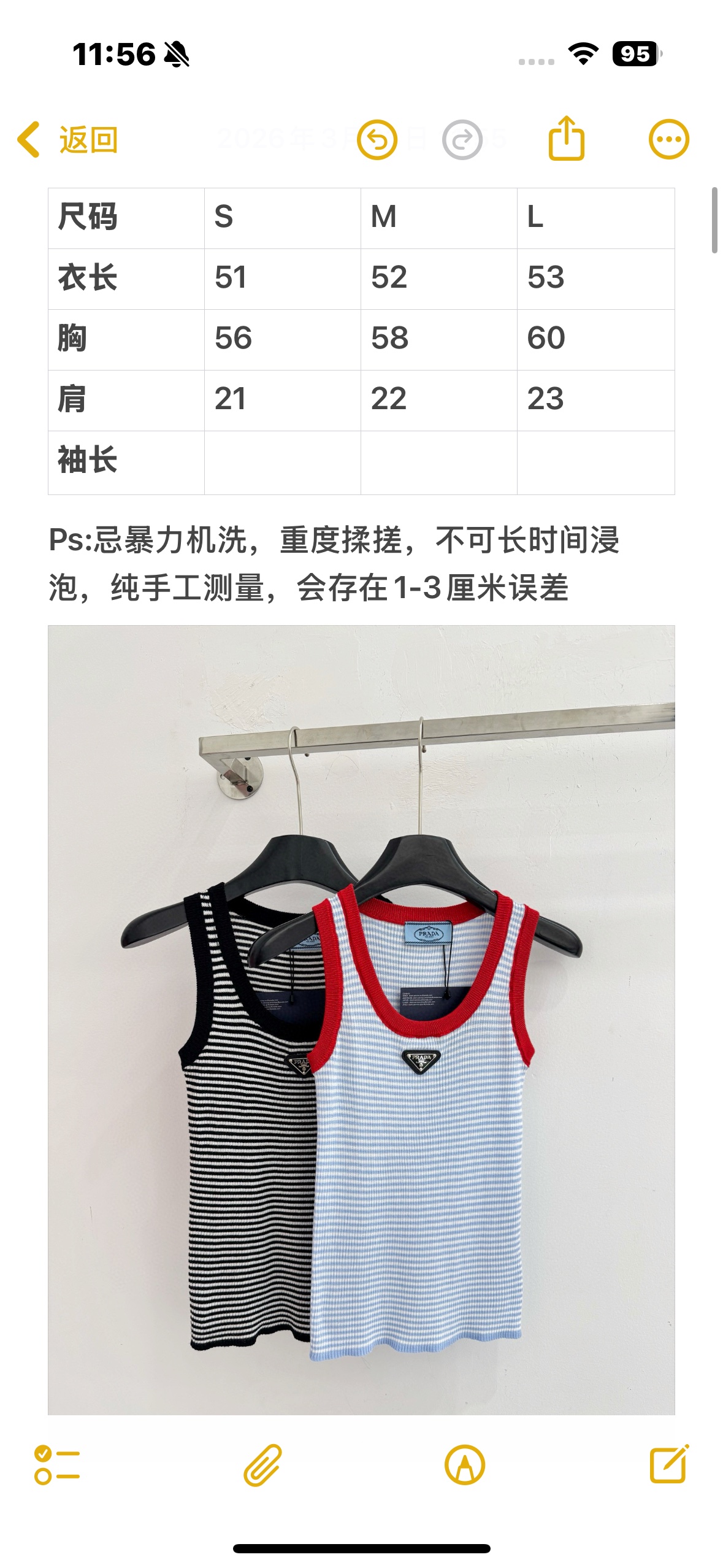Image resolution: width=723 pixels, height=1568 pixels.
Task: Tap the redo arrow icon
Action: (x=462, y=140)
